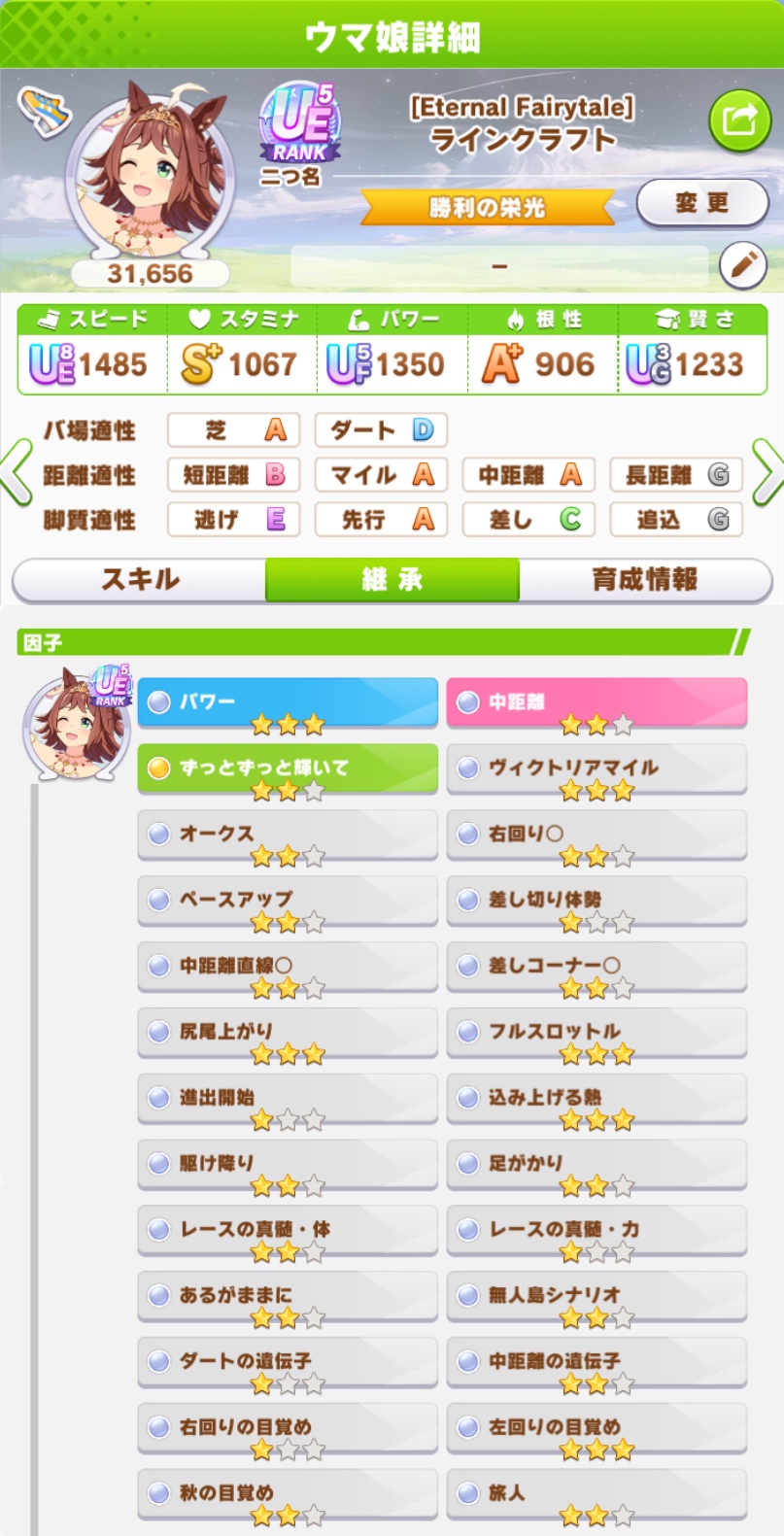784x1536 pixels.
Task: Tap the green share icon button
Action: point(739,120)
